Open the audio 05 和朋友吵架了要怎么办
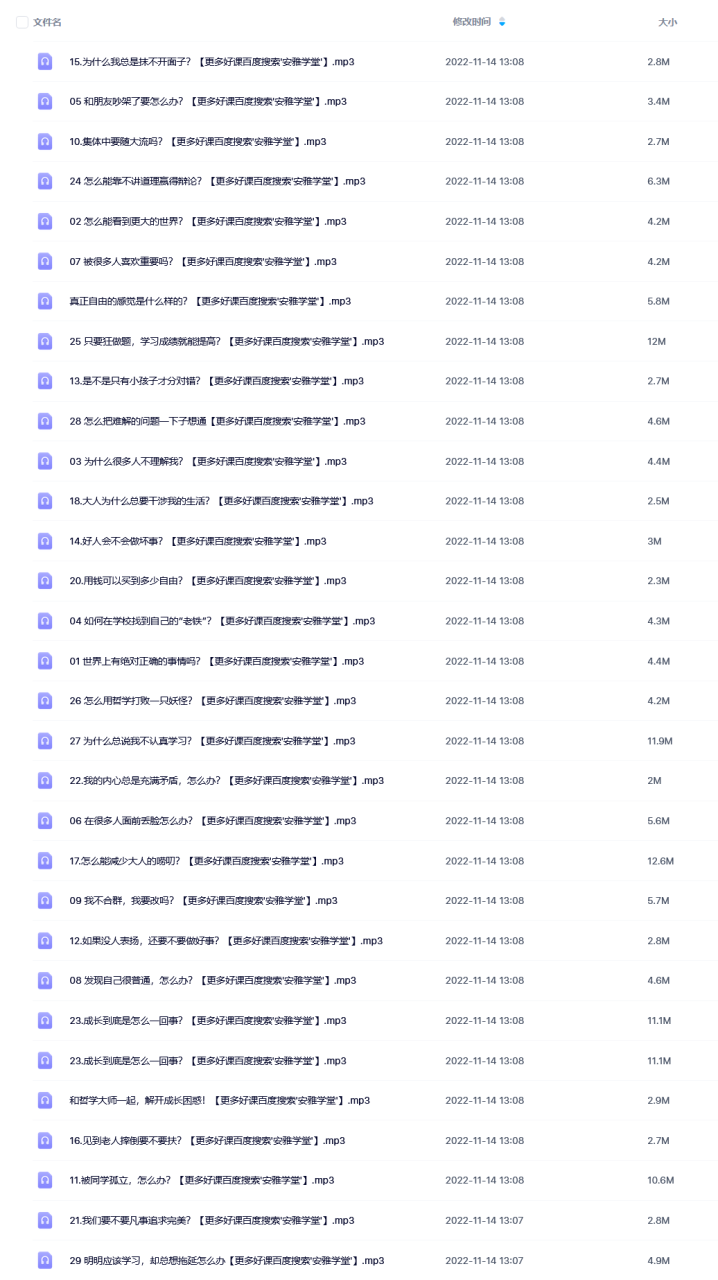Viewport: 718px width, 1280px height. tap(208, 102)
